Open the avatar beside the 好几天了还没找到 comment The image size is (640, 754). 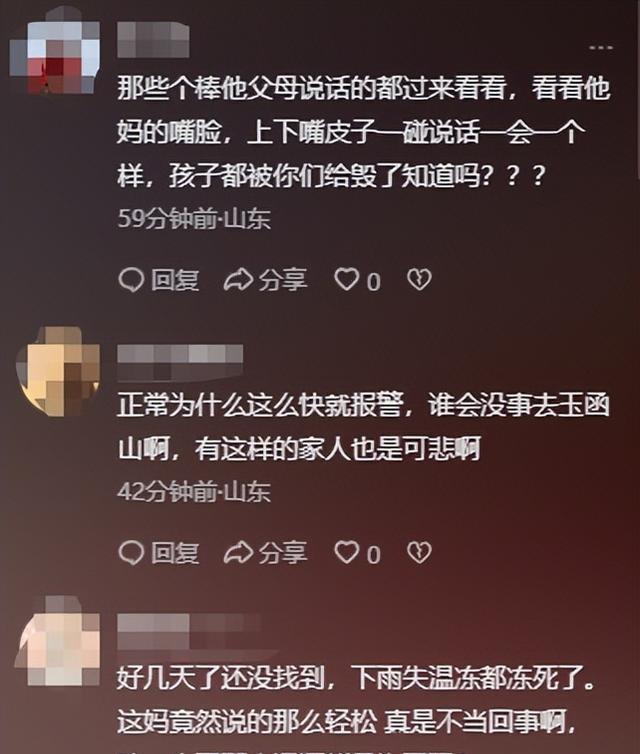[x=58, y=641]
